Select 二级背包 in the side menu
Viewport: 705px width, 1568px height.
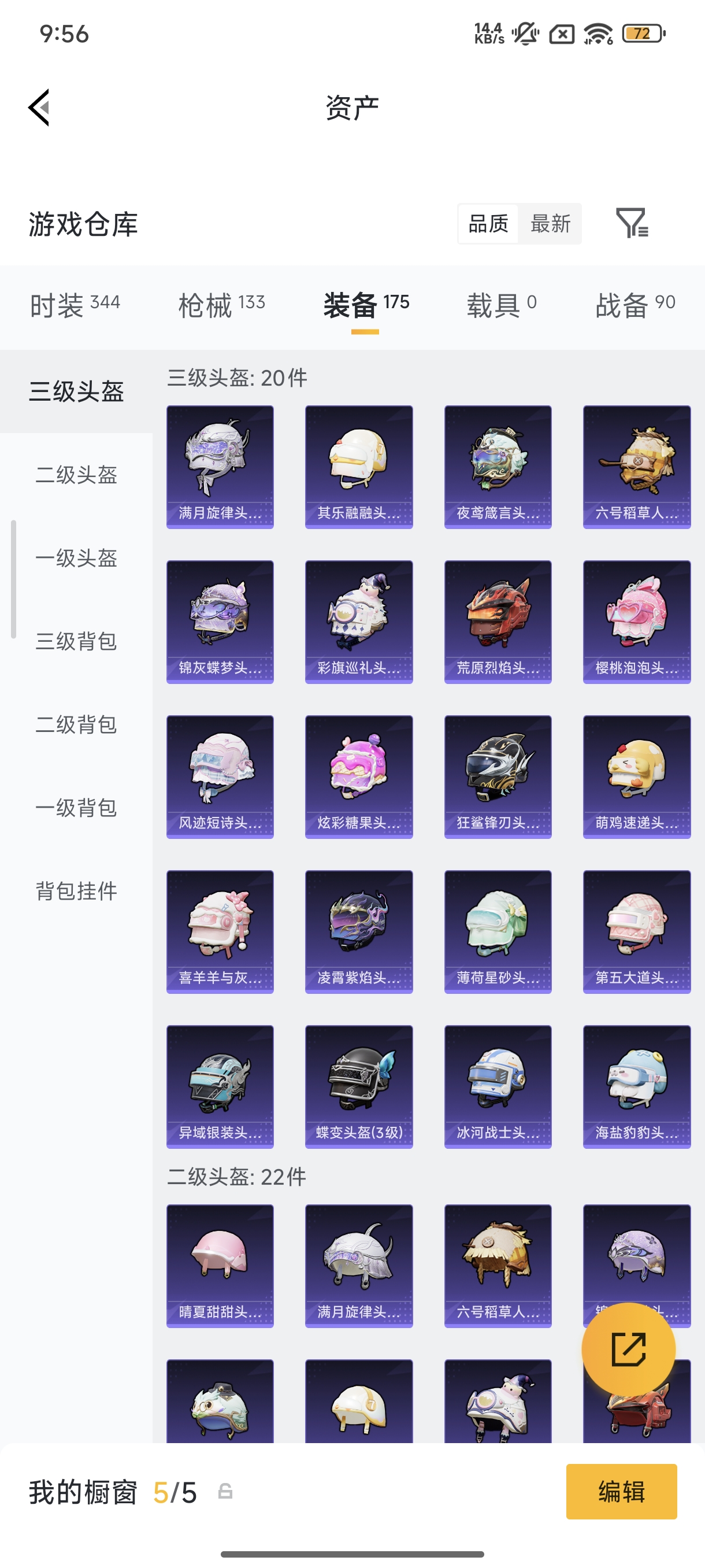76,724
